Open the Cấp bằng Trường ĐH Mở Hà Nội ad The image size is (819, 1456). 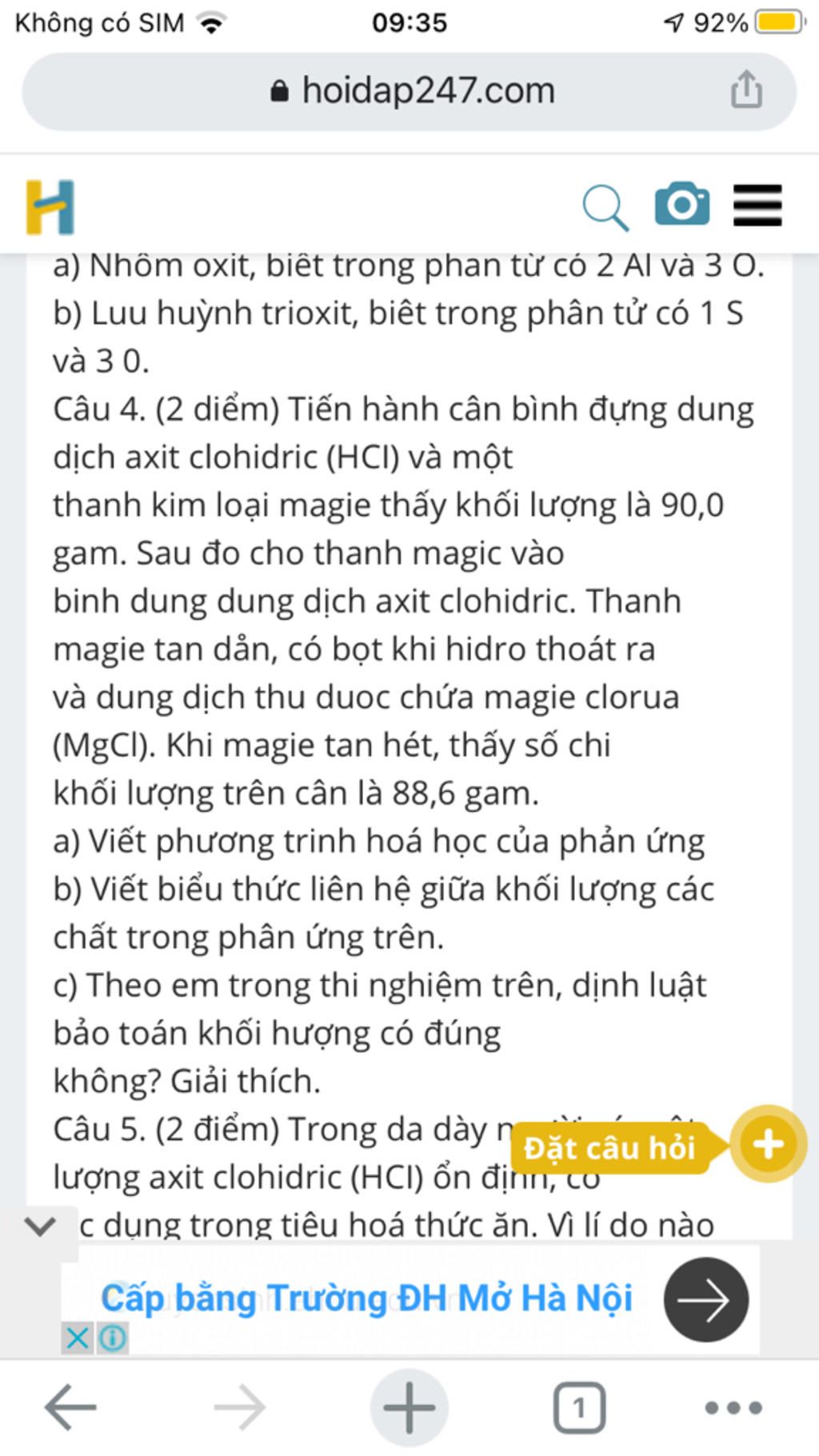(366, 1298)
